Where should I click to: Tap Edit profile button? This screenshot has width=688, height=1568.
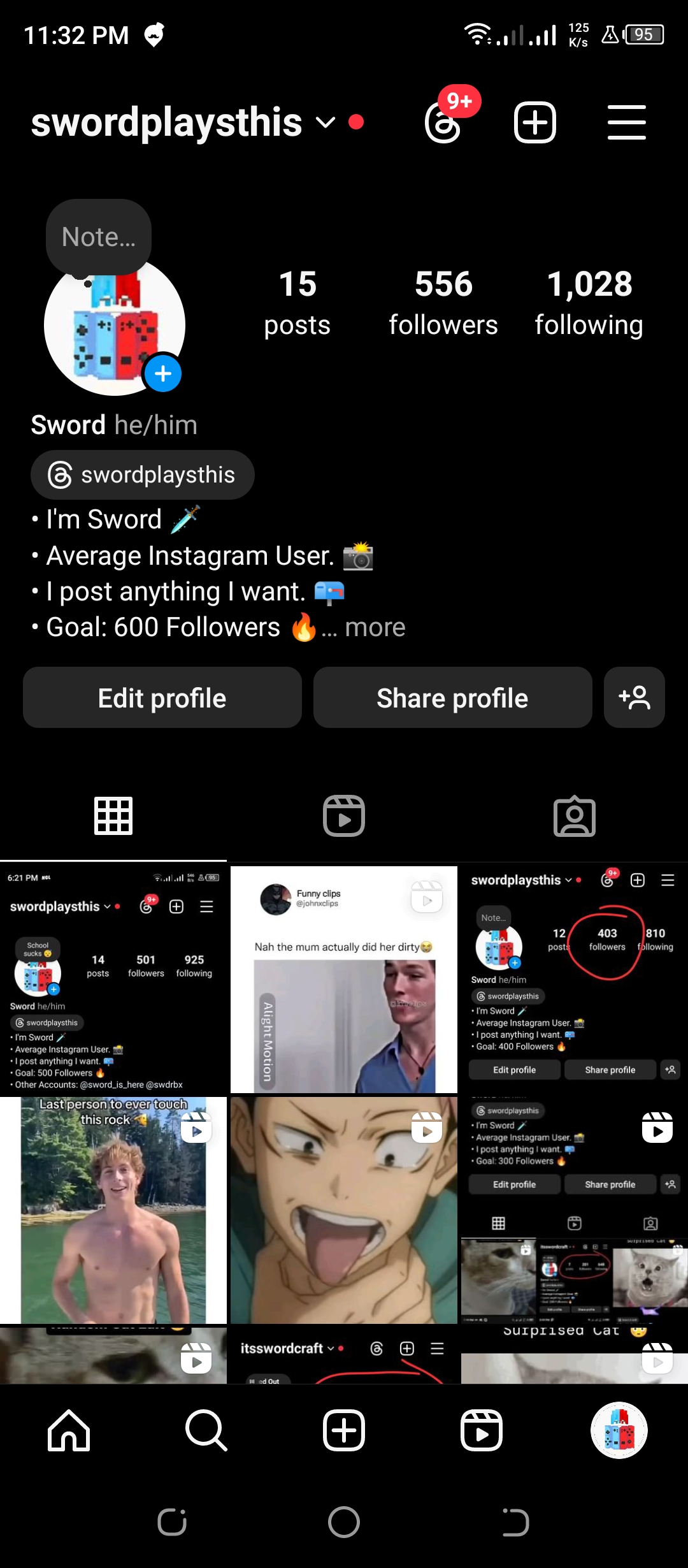pyautogui.click(x=162, y=698)
